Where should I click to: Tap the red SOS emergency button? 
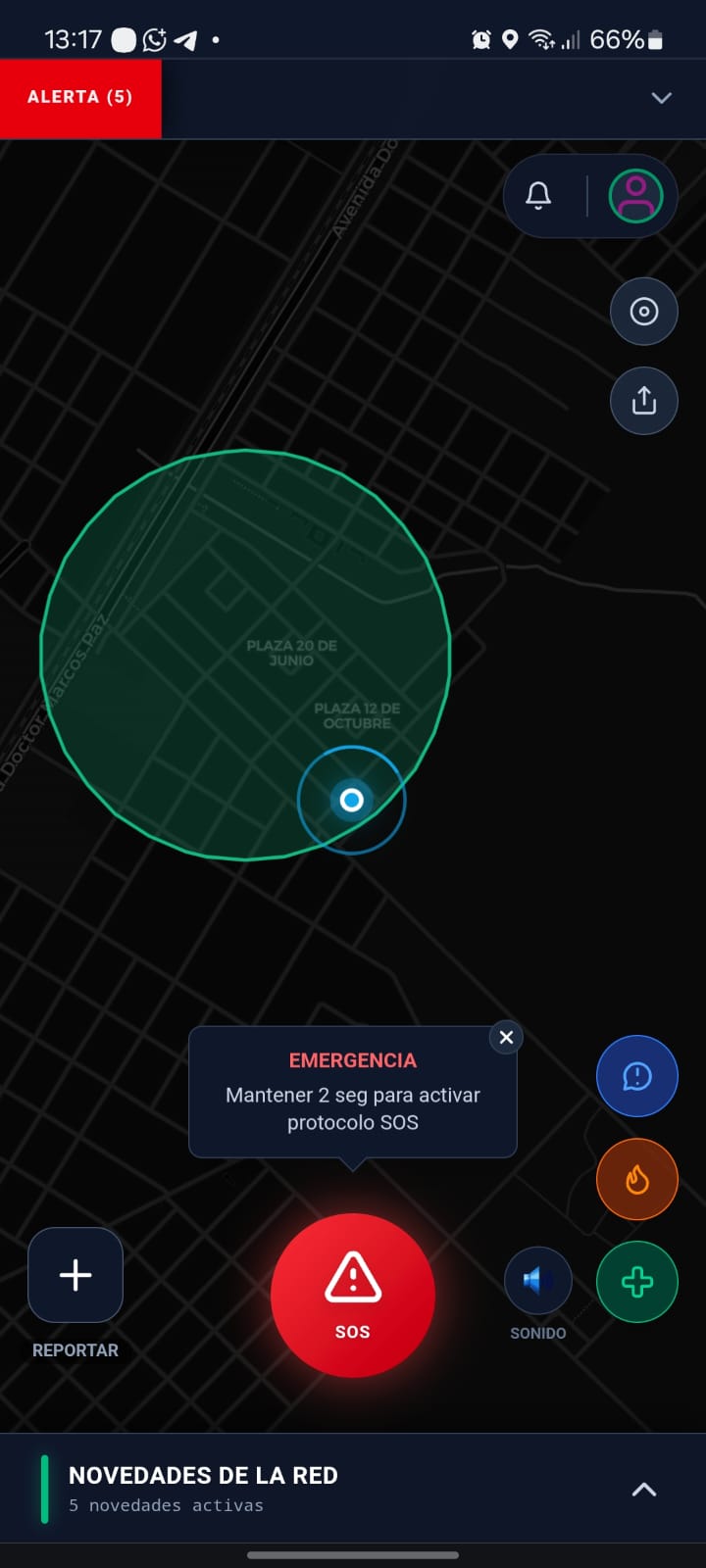click(x=353, y=1296)
